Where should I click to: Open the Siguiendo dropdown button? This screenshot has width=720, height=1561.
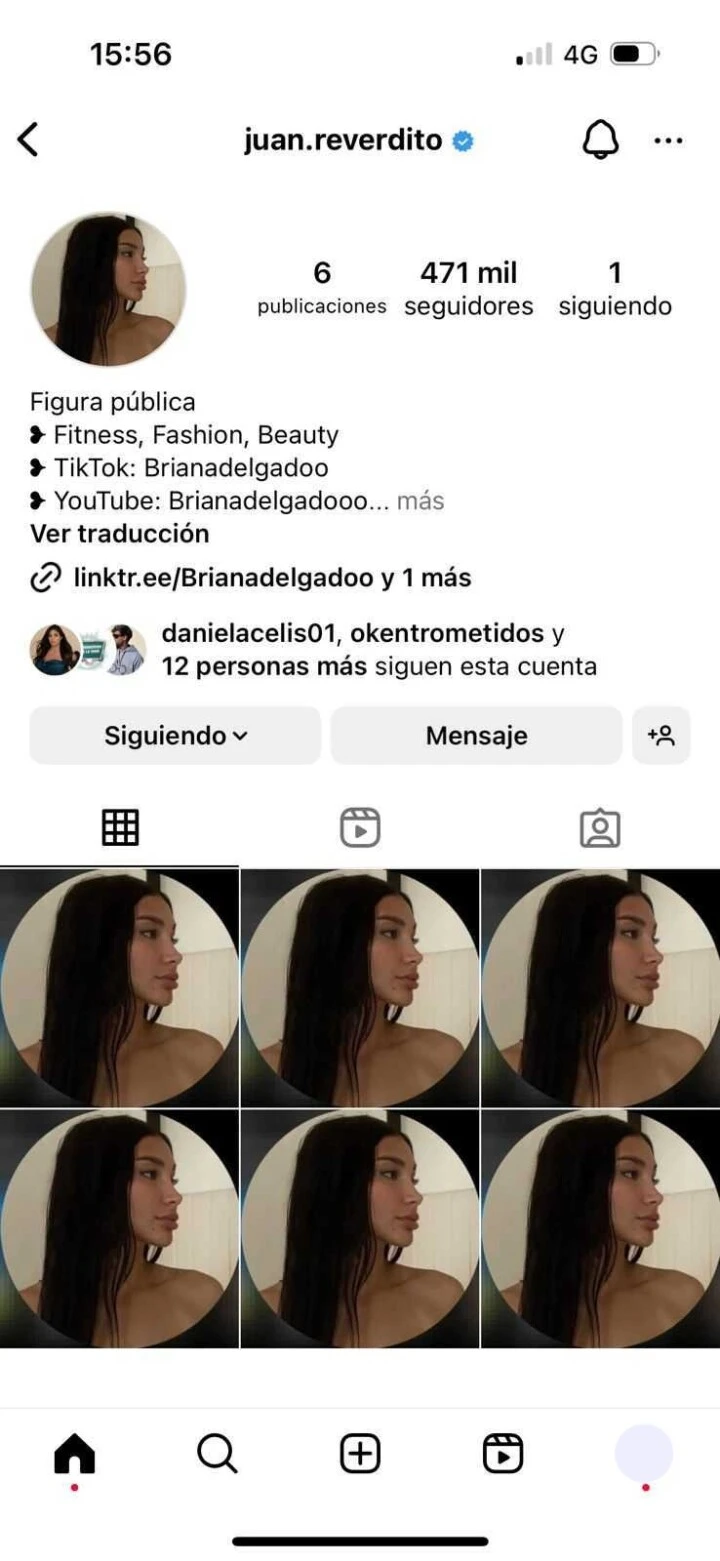click(x=175, y=736)
